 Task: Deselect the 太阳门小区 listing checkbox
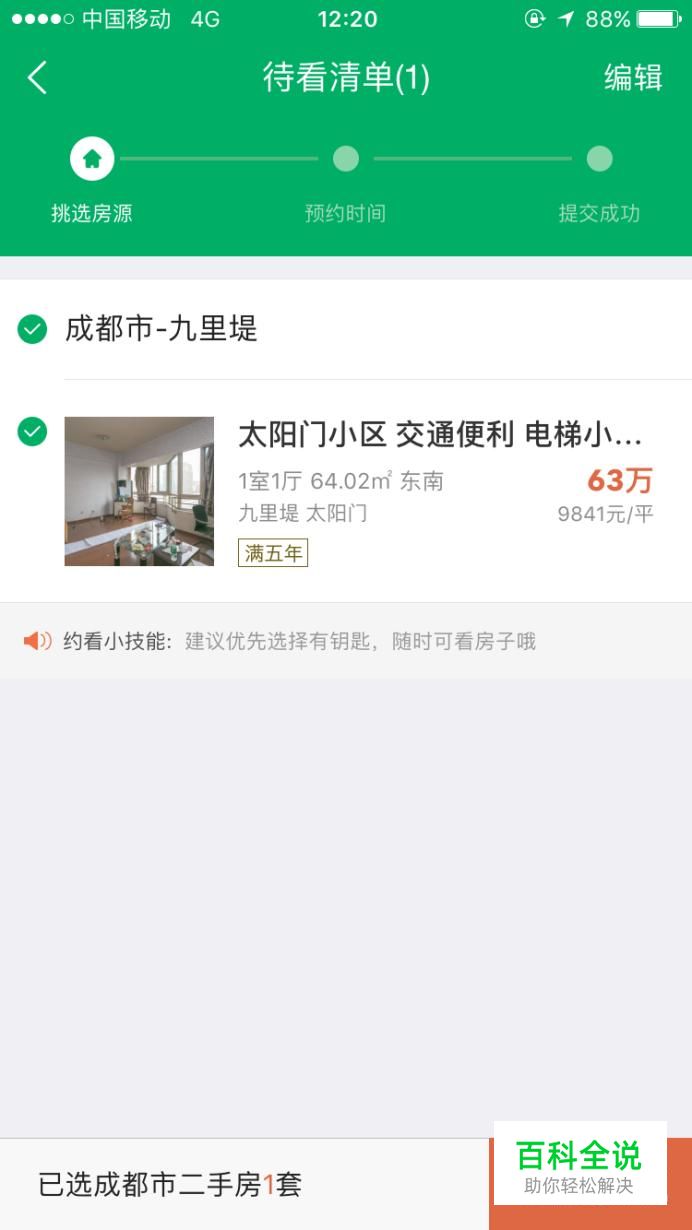(x=32, y=432)
